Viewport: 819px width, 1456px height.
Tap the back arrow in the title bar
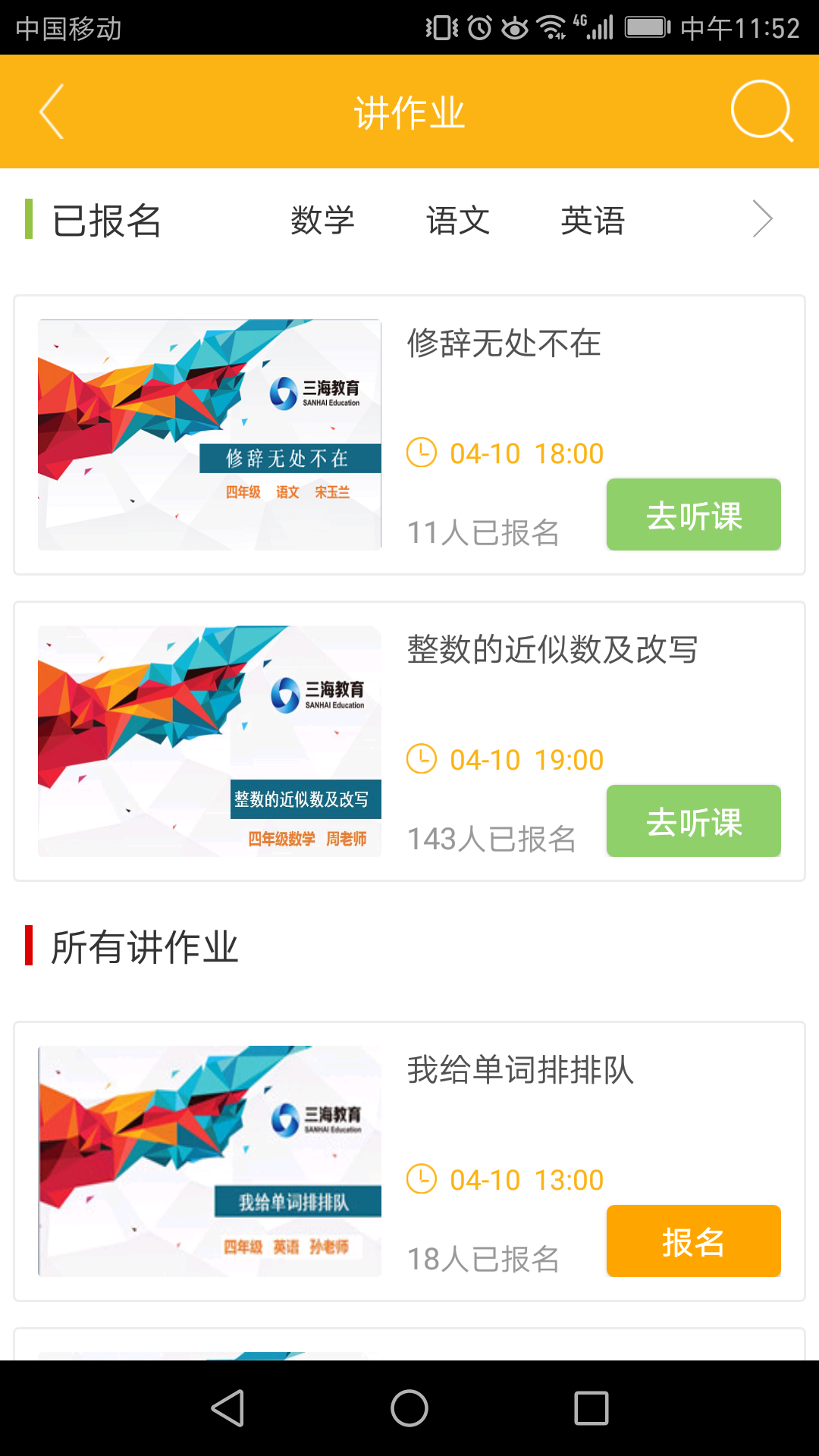click(51, 111)
